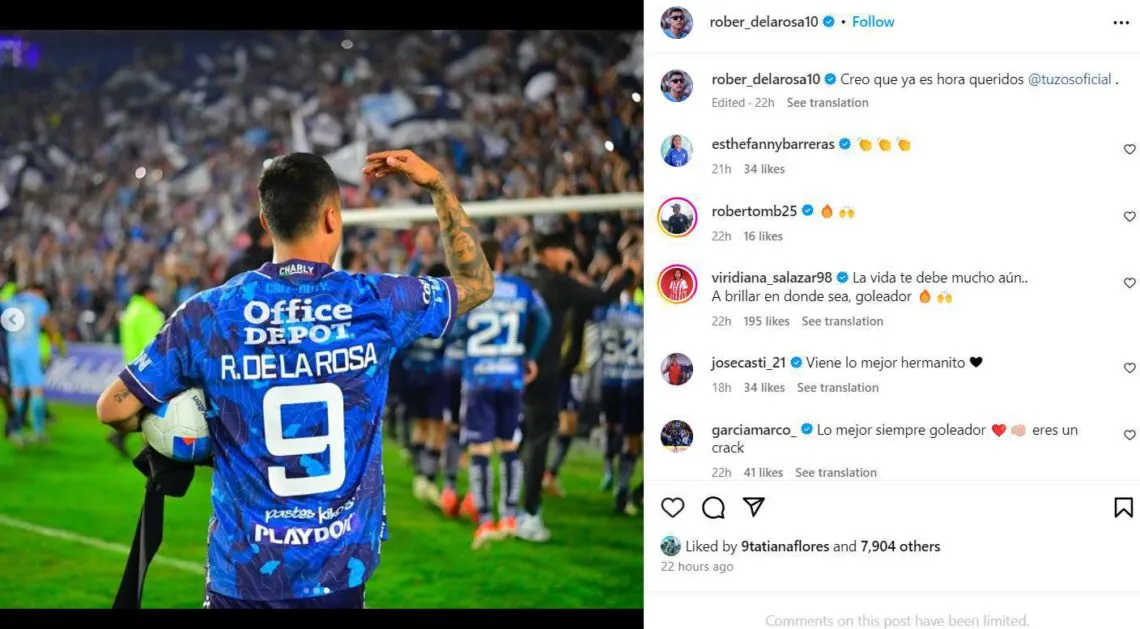1140x629 pixels.
Task: Open the post options menu
Action: click(x=1121, y=22)
